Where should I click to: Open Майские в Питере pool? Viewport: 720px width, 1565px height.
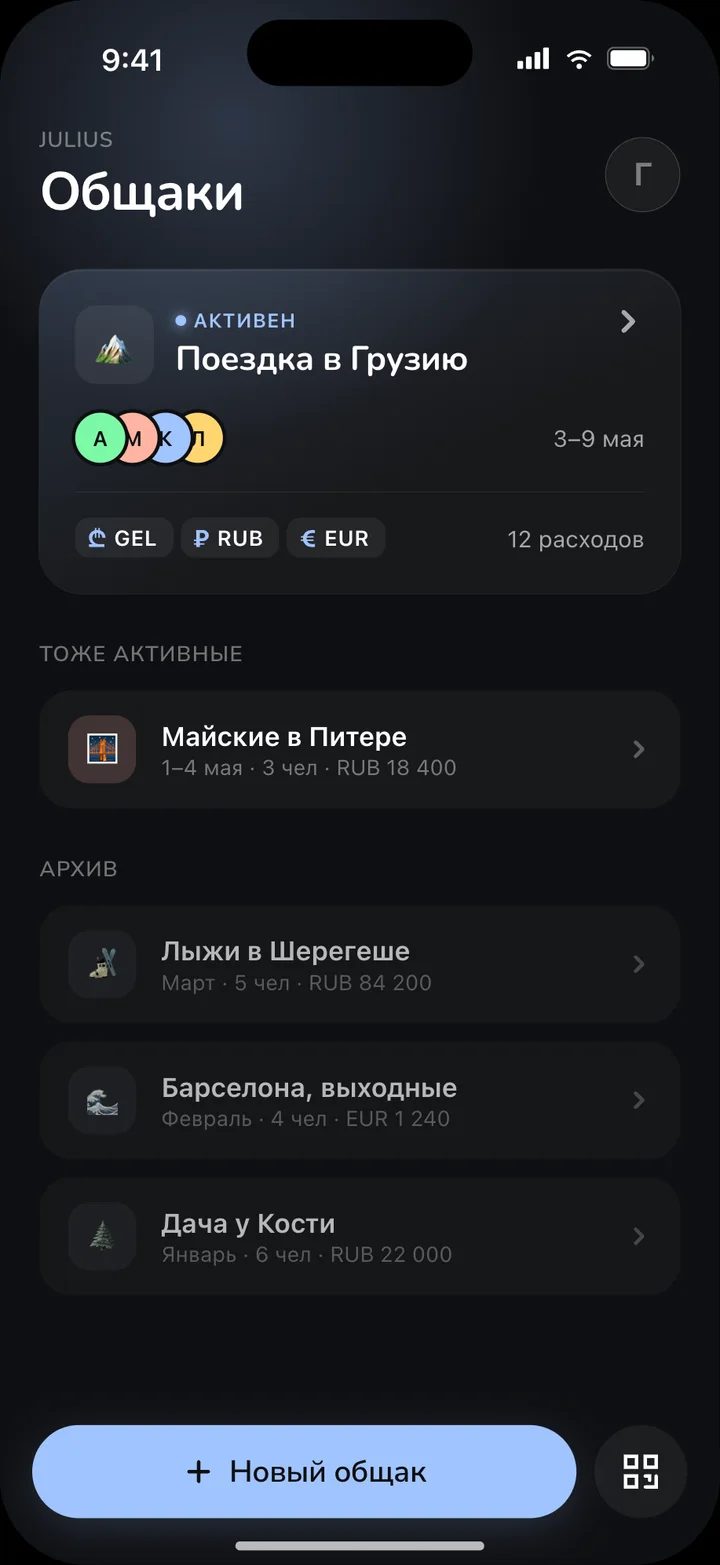click(x=360, y=750)
